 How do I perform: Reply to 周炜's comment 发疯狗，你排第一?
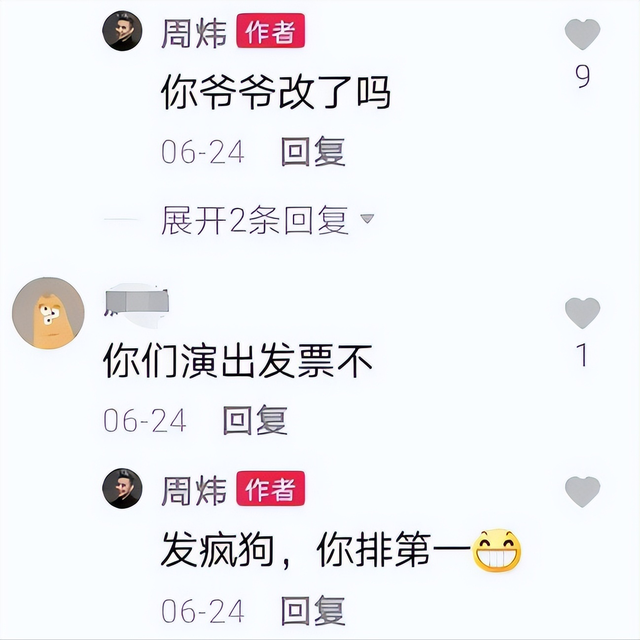pos(313,609)
